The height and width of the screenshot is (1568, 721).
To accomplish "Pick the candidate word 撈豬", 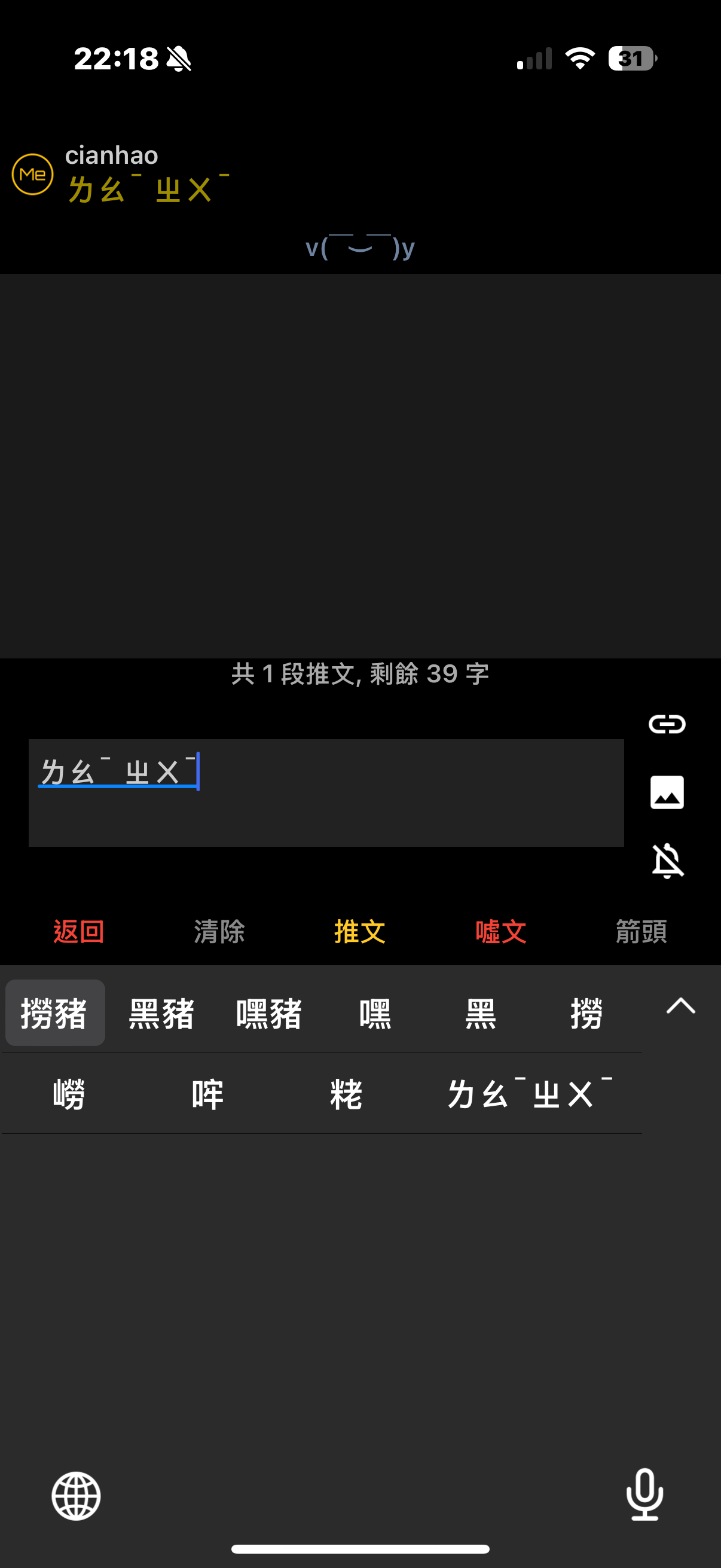I will tap(55, 1014).
